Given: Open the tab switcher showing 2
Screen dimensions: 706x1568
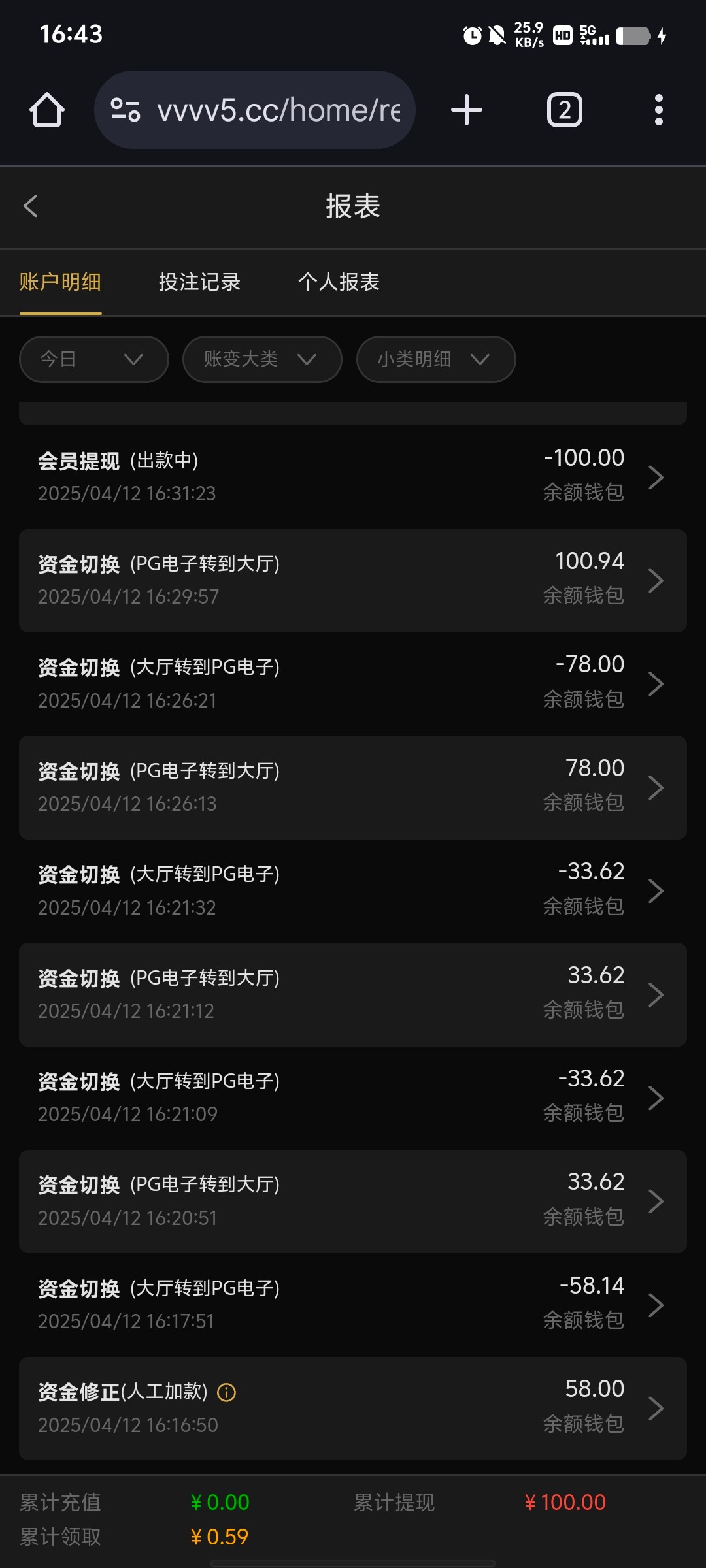Looking at the screenshot, I should click(x=564, y=110).
